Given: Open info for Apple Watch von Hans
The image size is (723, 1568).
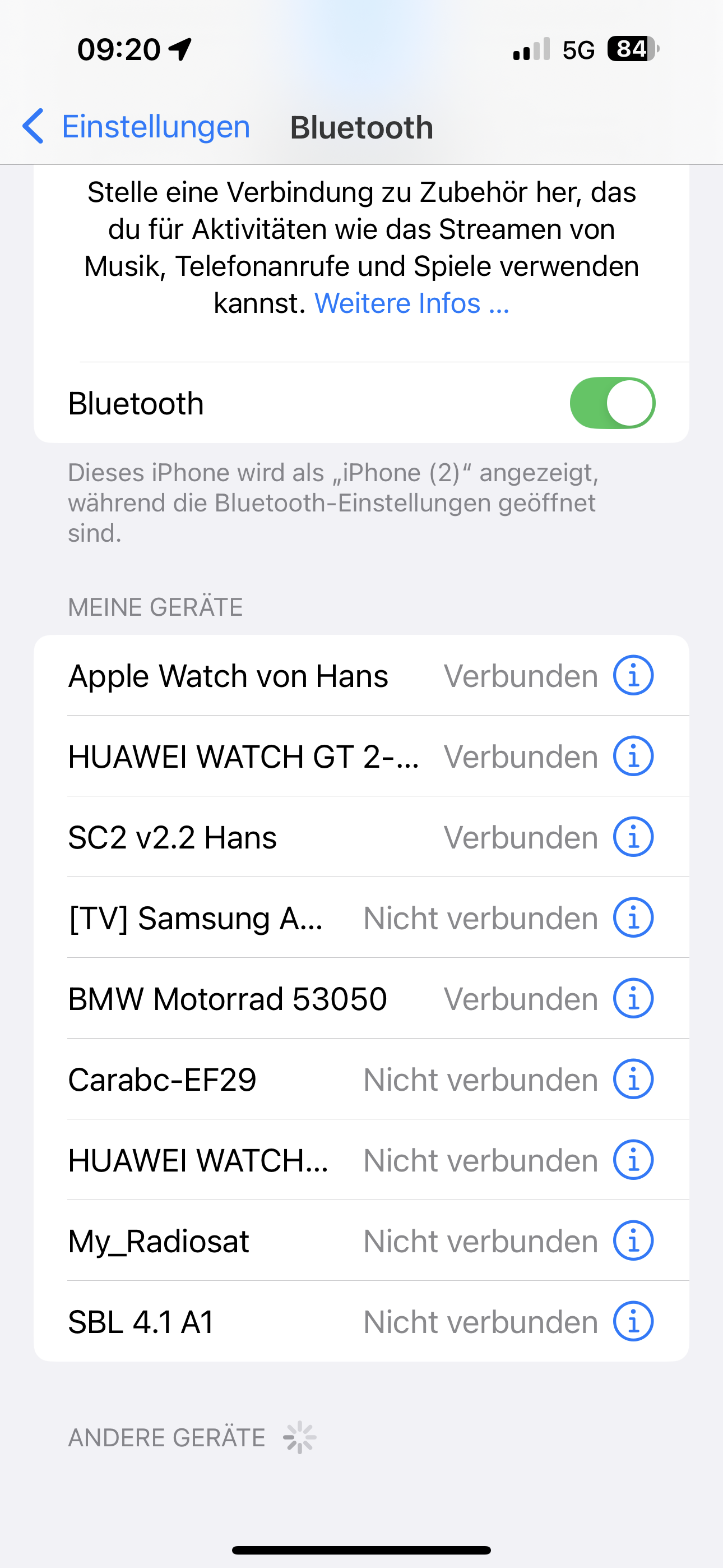Looking at the screenshot, I should point(633,675).
